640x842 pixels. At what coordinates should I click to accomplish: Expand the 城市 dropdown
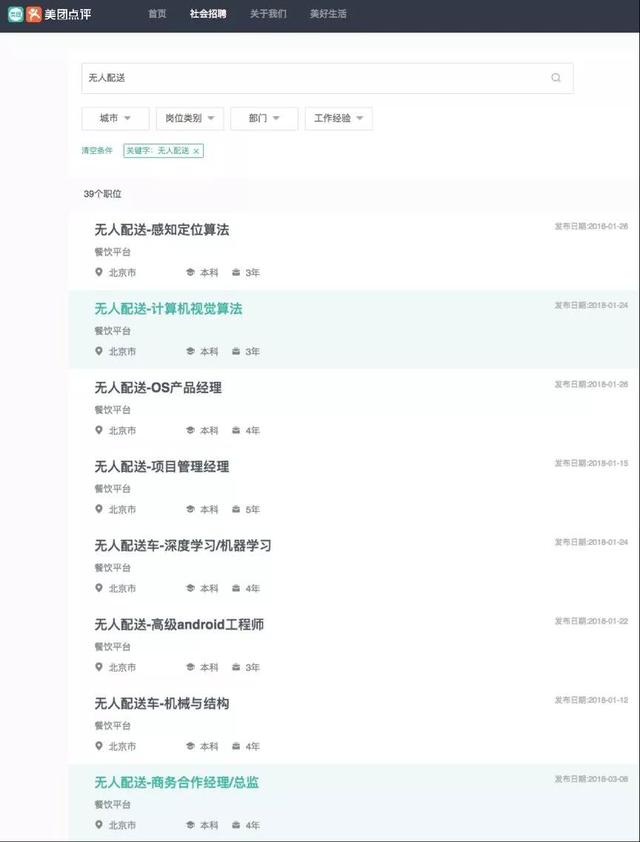(115, 118)
